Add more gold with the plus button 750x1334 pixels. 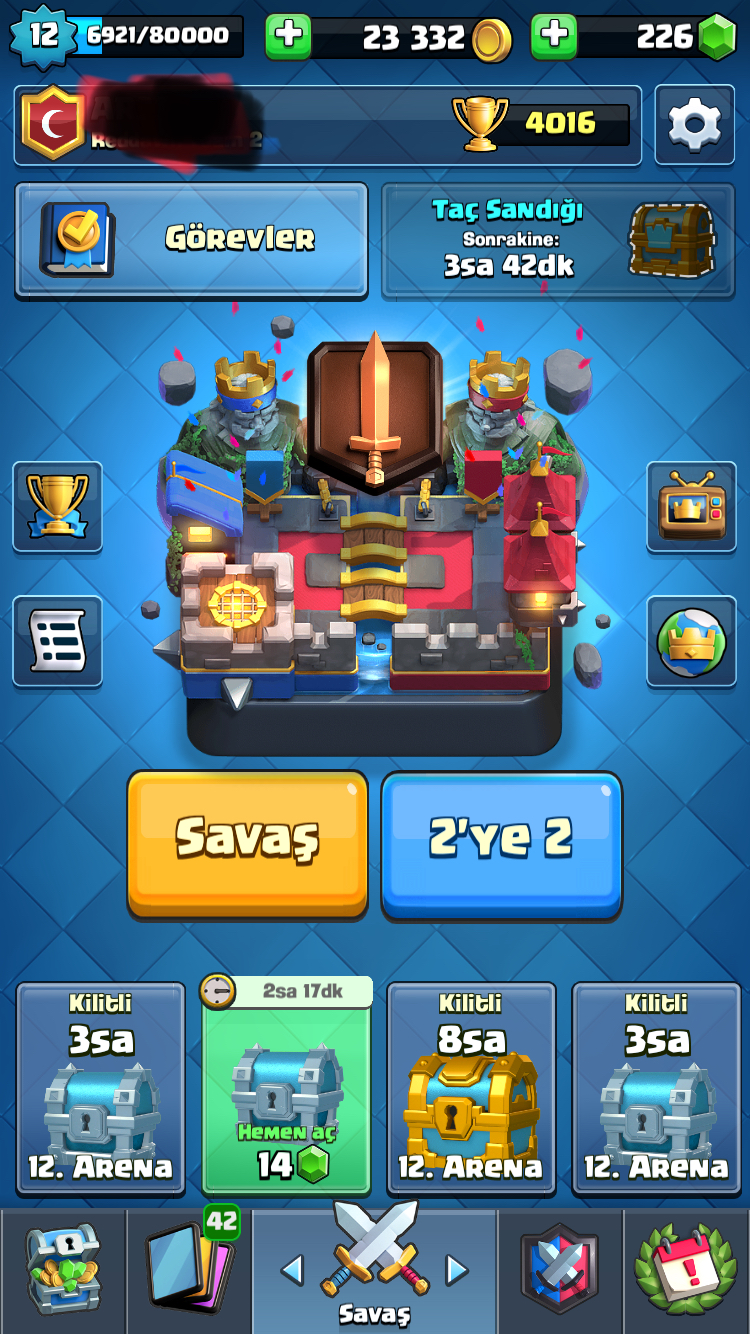pyautogui.click(x=288, y=37)
